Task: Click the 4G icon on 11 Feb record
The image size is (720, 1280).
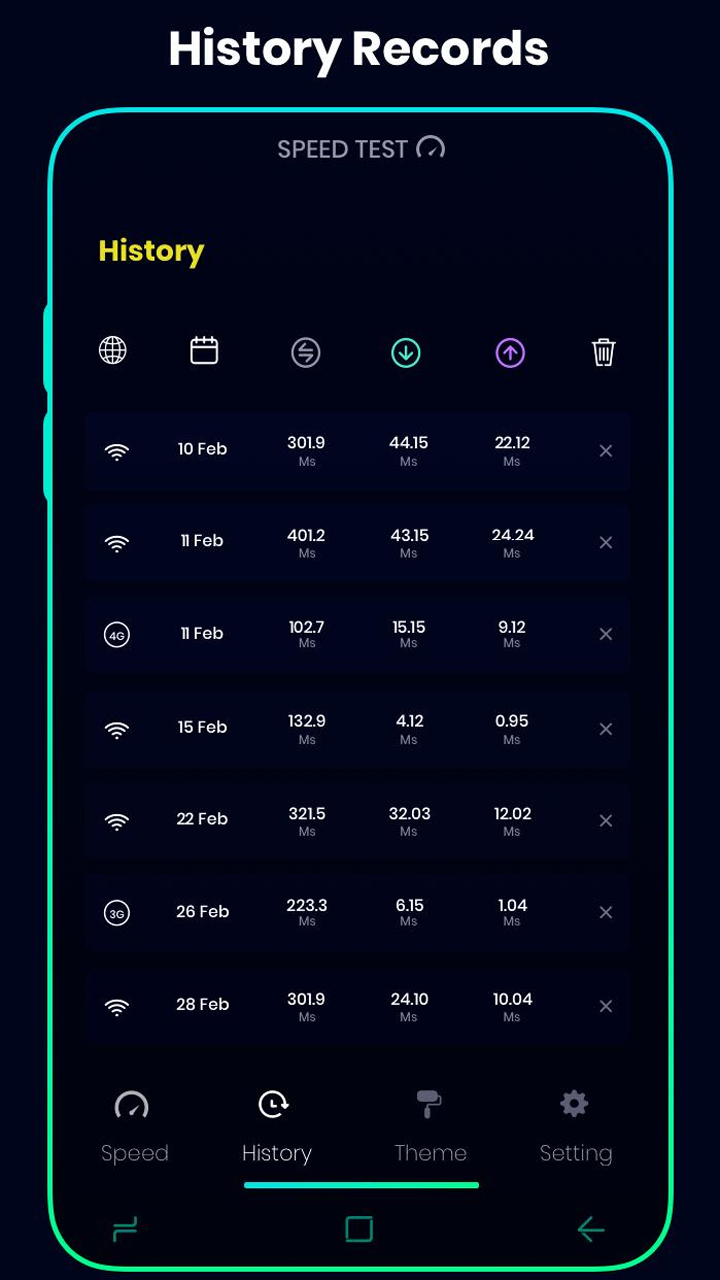Action: click(x=117, y=634)
